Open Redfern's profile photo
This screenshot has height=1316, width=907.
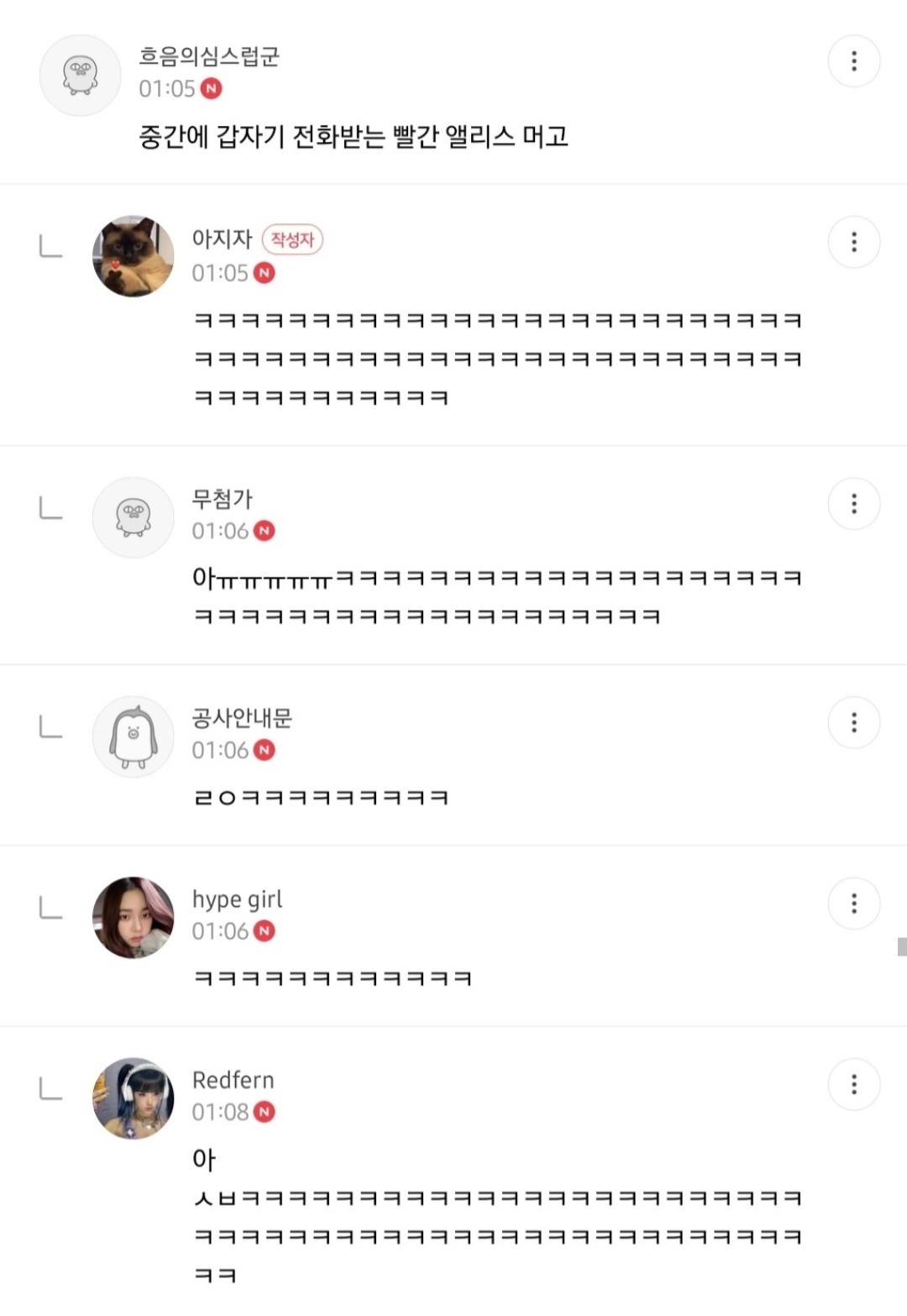click(x=133, y=1098)
